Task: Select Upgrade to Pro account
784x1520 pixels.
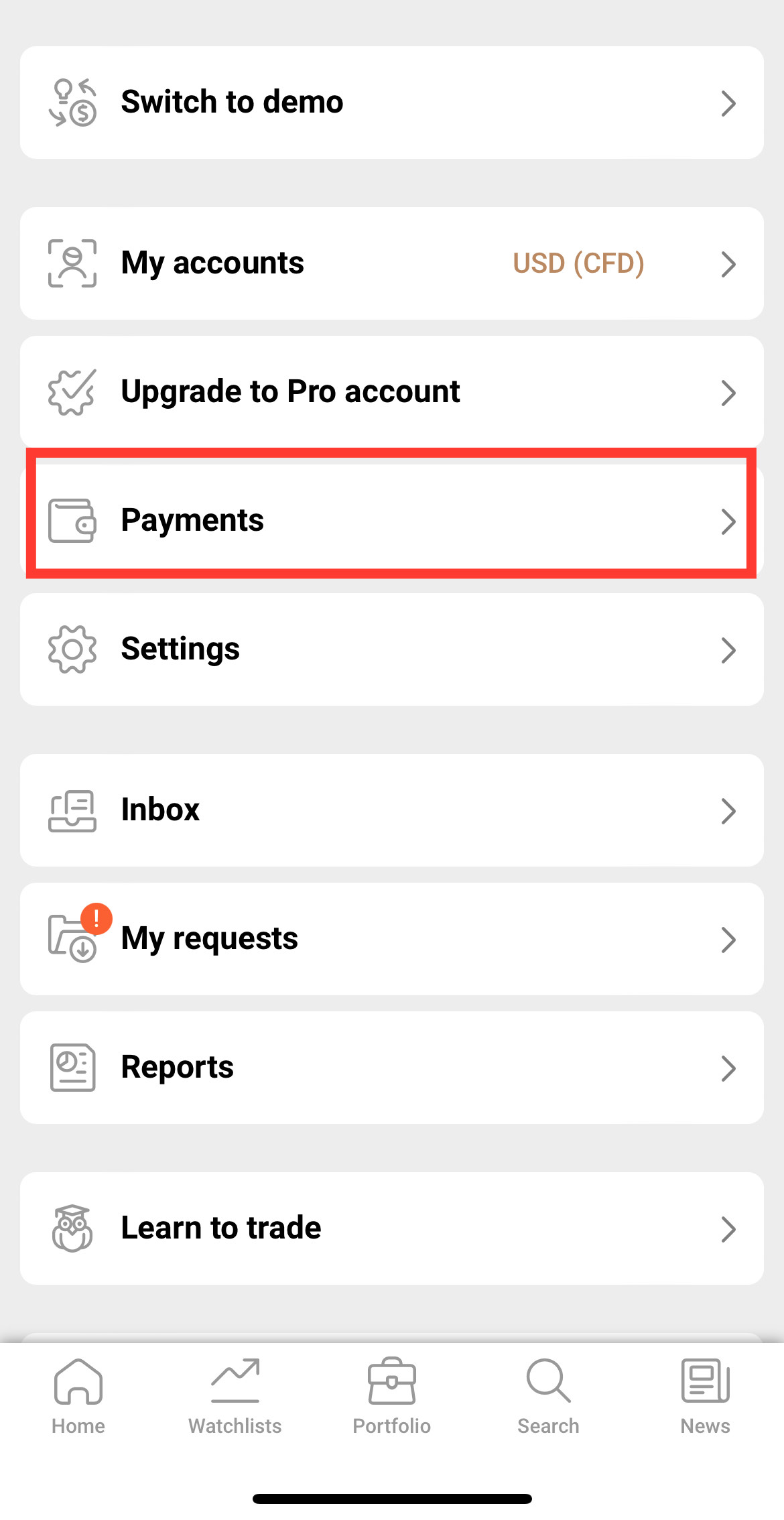Action: [x=391, y=392]
